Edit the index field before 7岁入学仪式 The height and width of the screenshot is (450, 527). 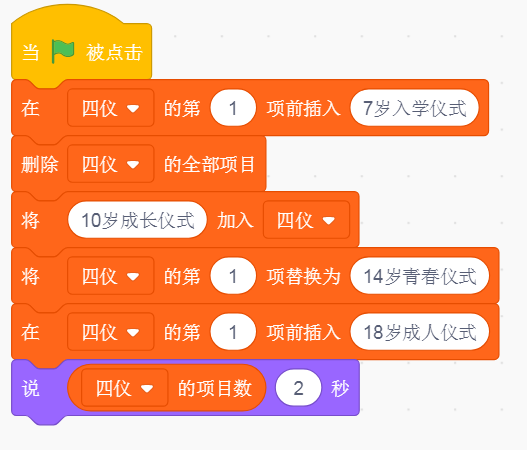233,108
